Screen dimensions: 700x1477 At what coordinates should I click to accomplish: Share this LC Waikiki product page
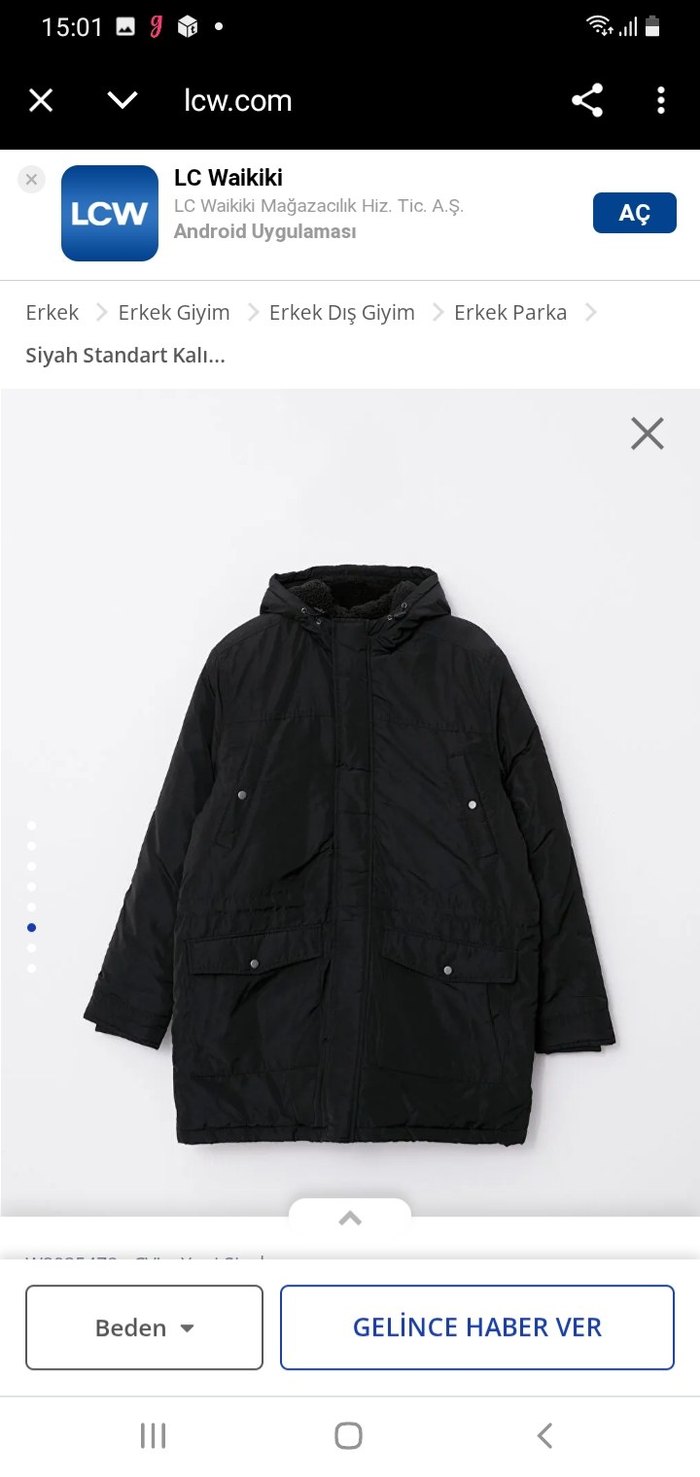(x=587, y=100)
